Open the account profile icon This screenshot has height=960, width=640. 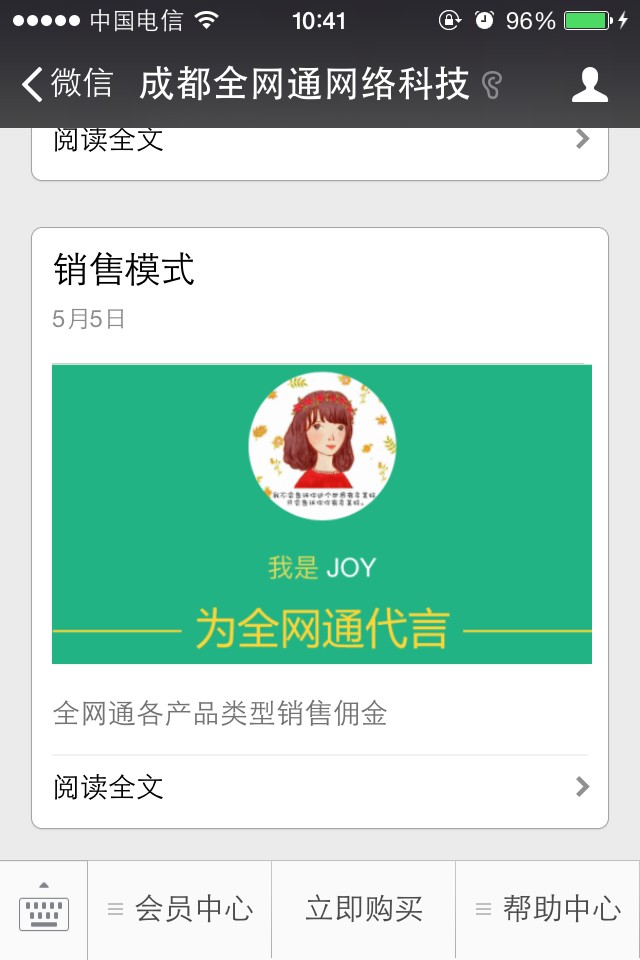tap(589, 85)
